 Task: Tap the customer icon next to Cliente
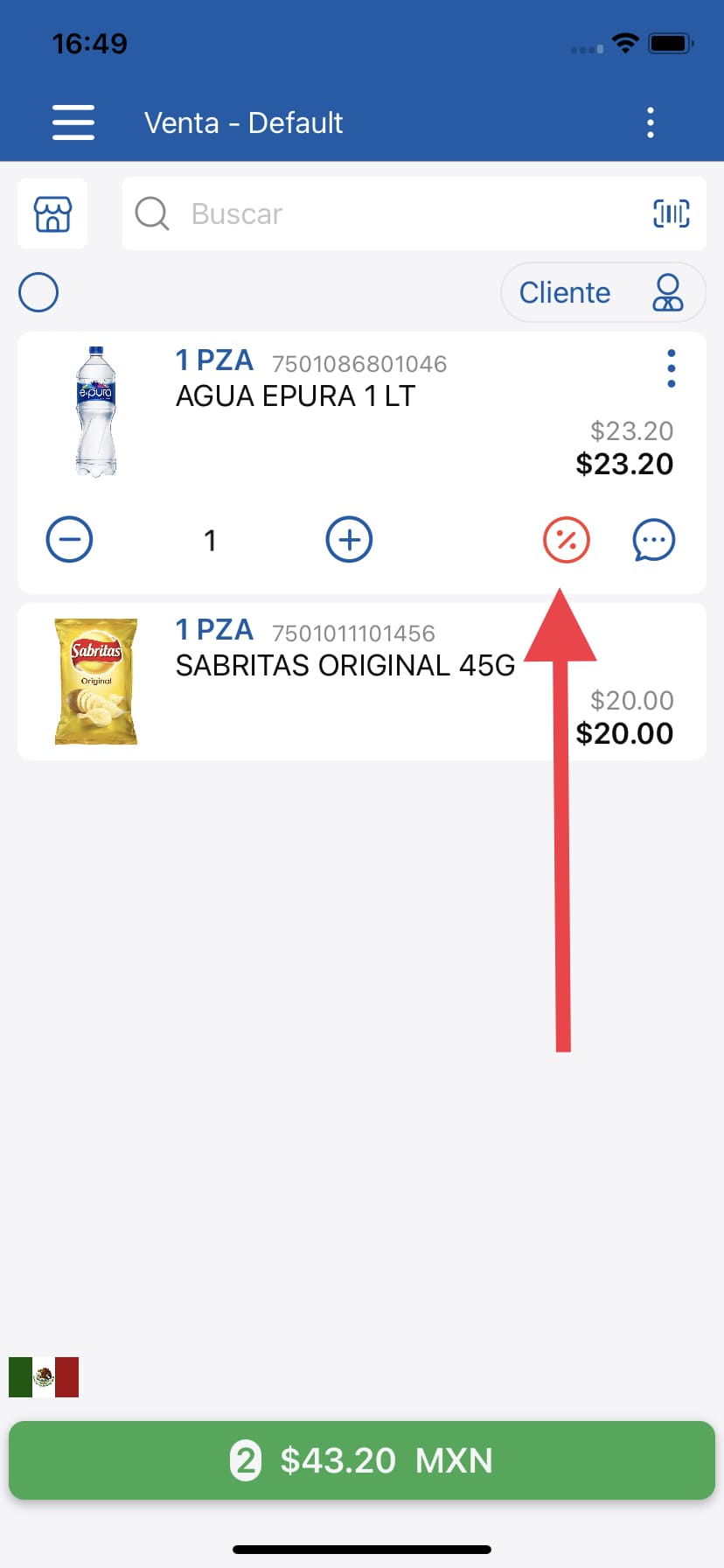tap(667, 292)
